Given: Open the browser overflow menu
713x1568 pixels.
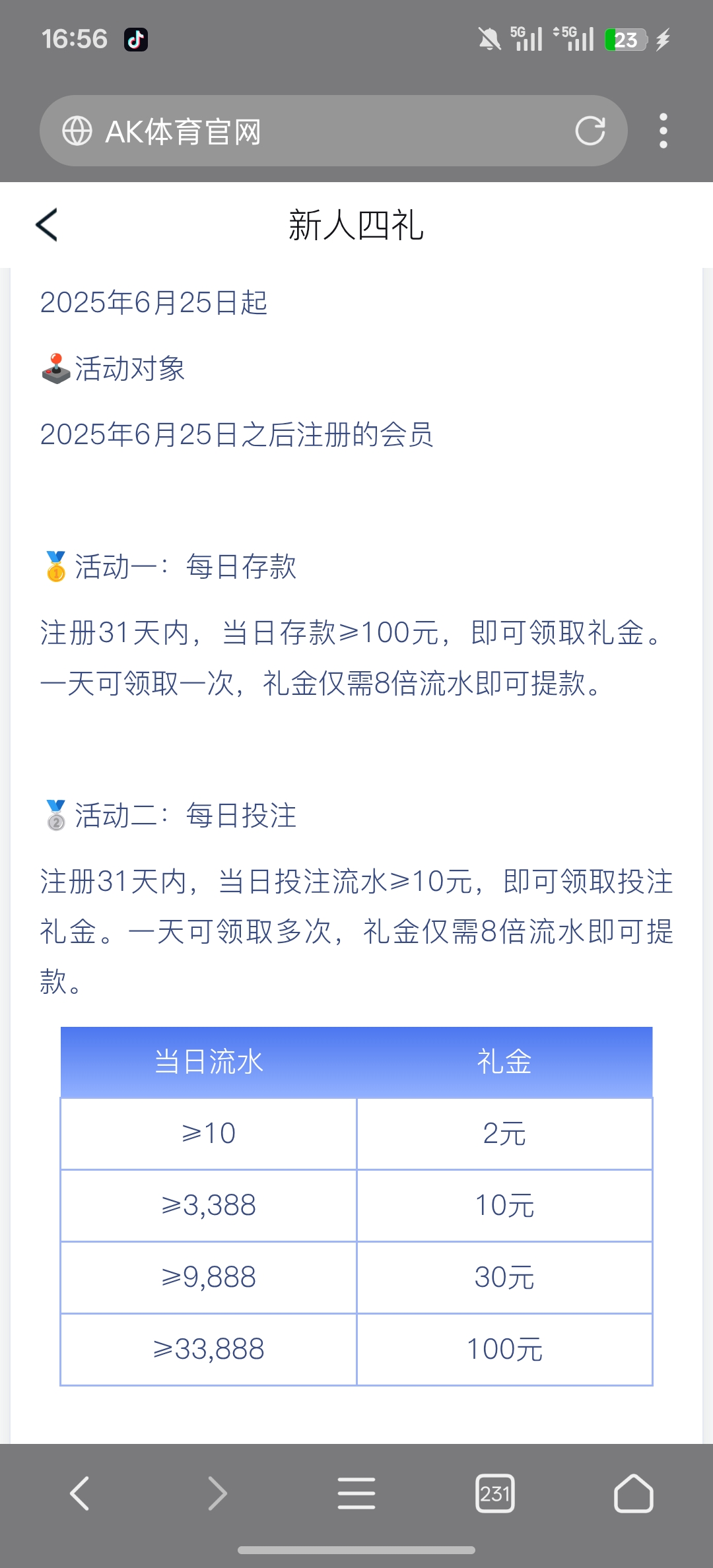Looking at the screenshot, I should click(x=663, y=130).
